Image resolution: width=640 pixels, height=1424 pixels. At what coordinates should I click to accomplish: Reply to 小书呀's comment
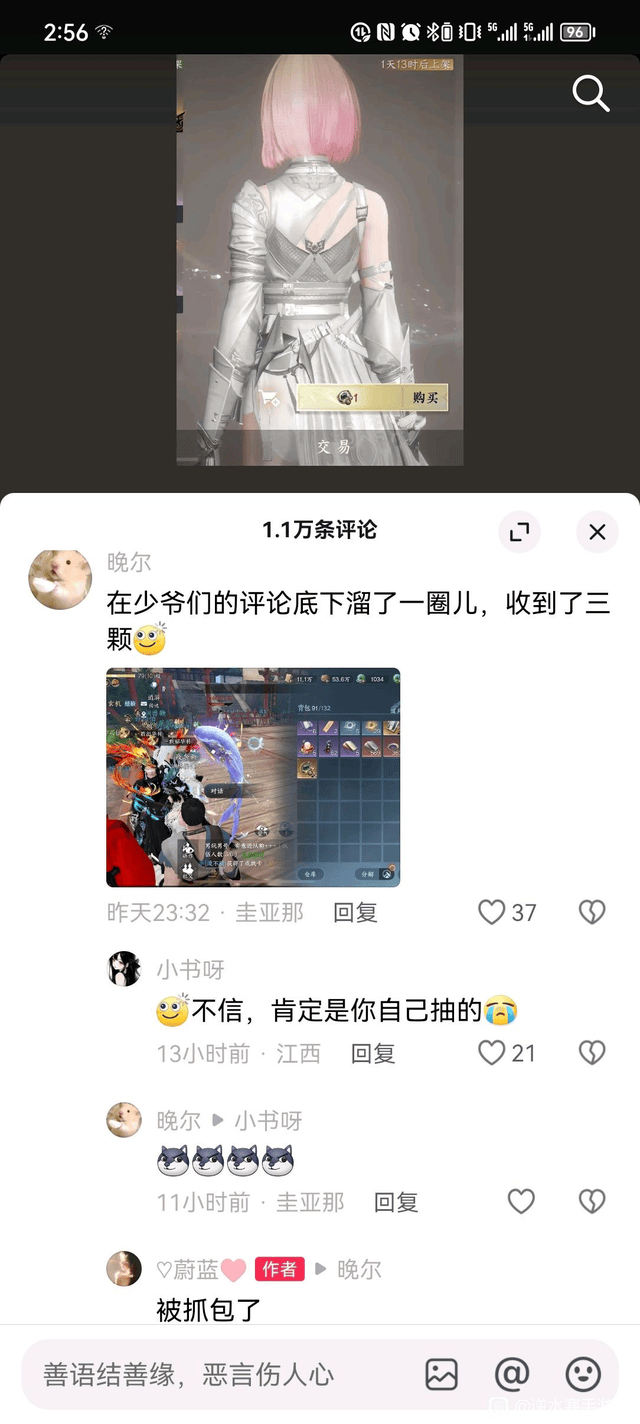[373, 1053]
